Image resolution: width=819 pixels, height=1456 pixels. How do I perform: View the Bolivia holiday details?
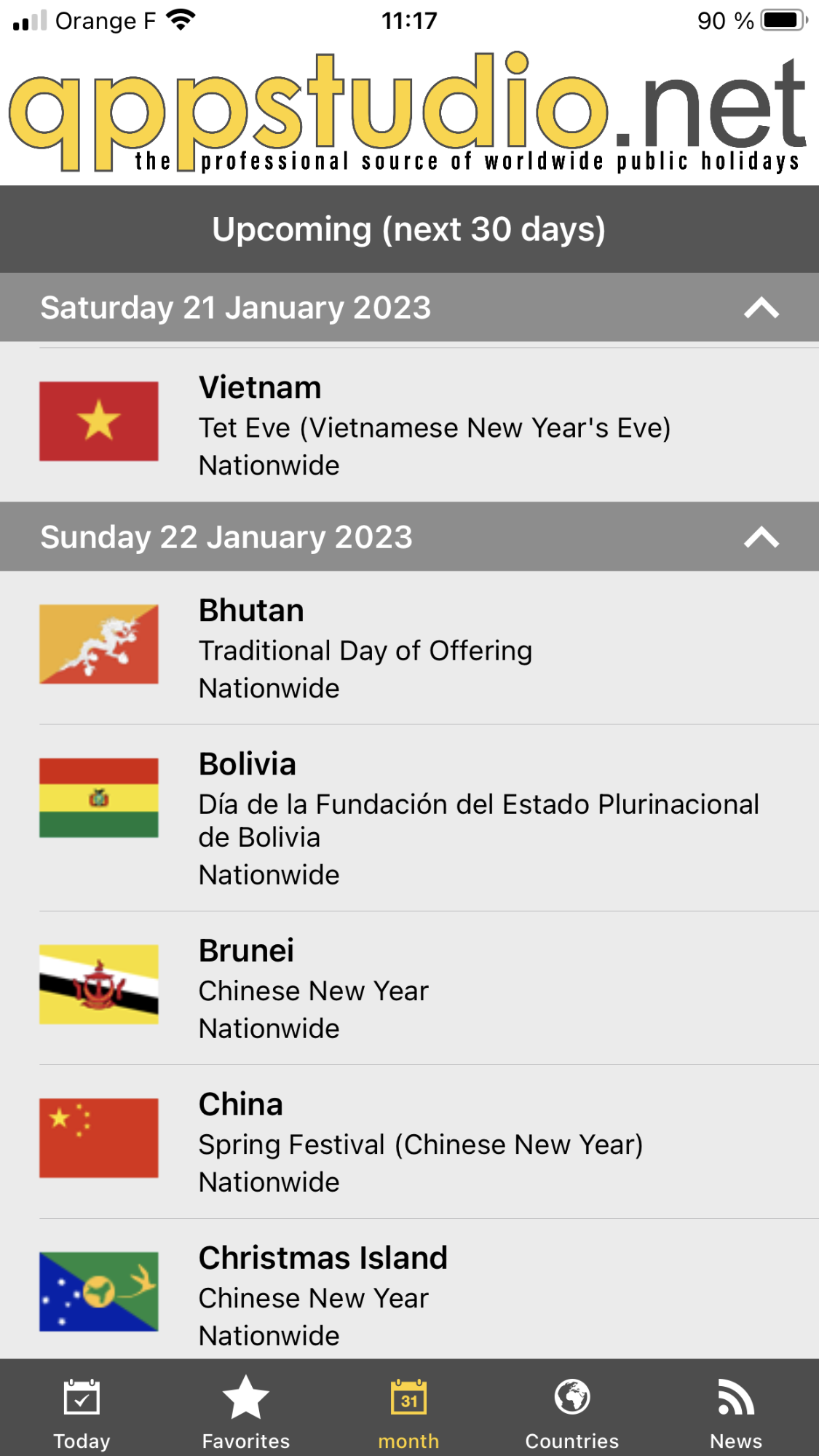pos(409,818)
